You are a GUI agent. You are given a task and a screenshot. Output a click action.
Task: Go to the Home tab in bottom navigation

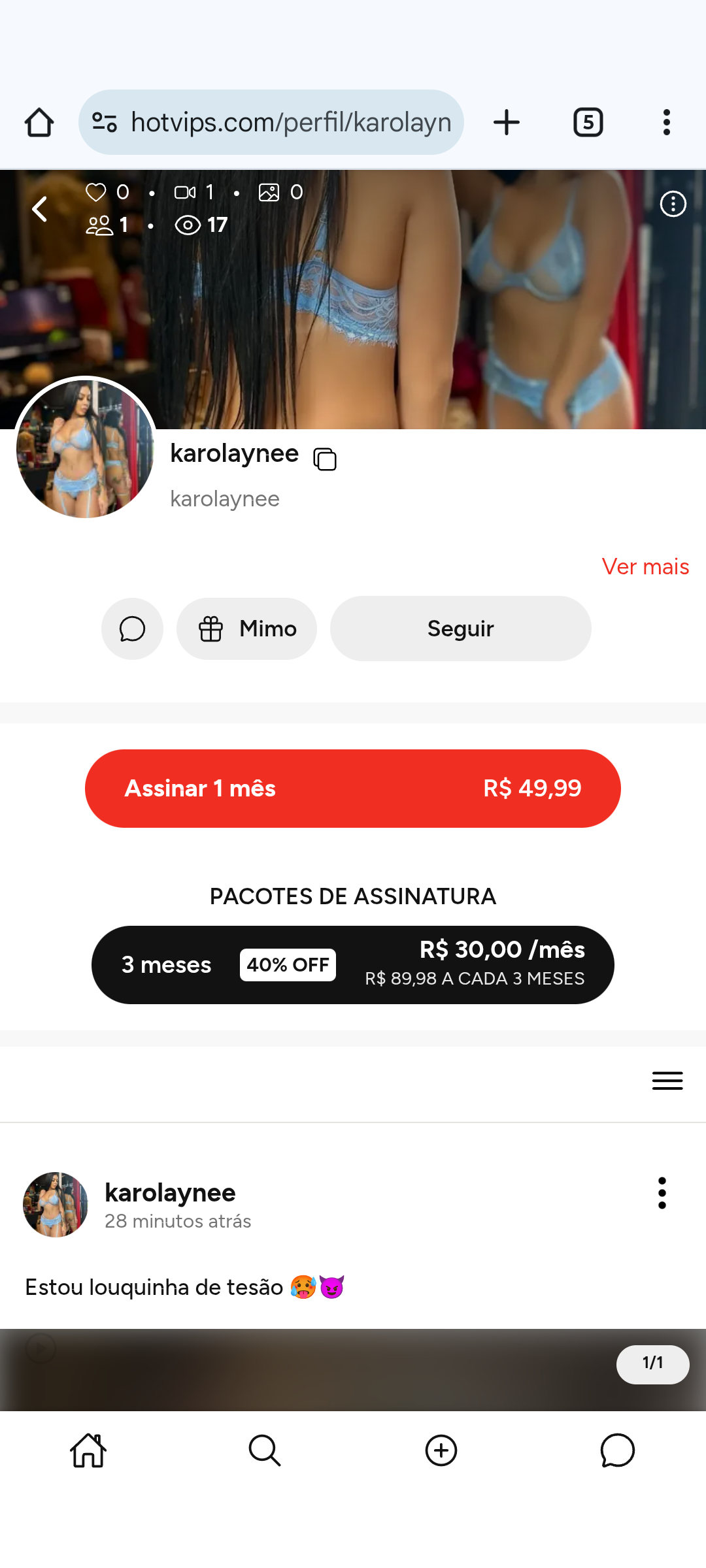click(x=88, y=1450)
